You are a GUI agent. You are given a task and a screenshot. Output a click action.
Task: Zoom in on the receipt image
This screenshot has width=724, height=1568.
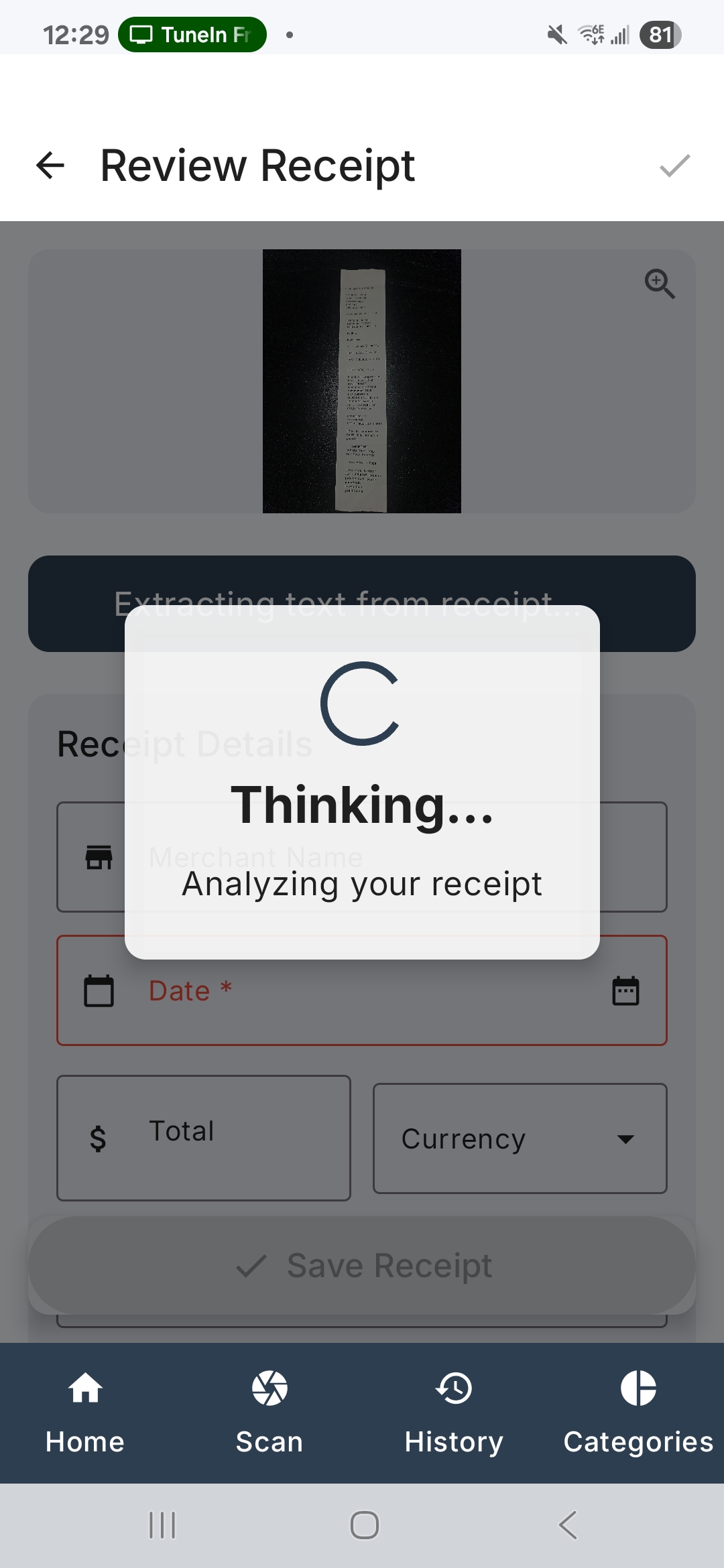coord(660,283)
